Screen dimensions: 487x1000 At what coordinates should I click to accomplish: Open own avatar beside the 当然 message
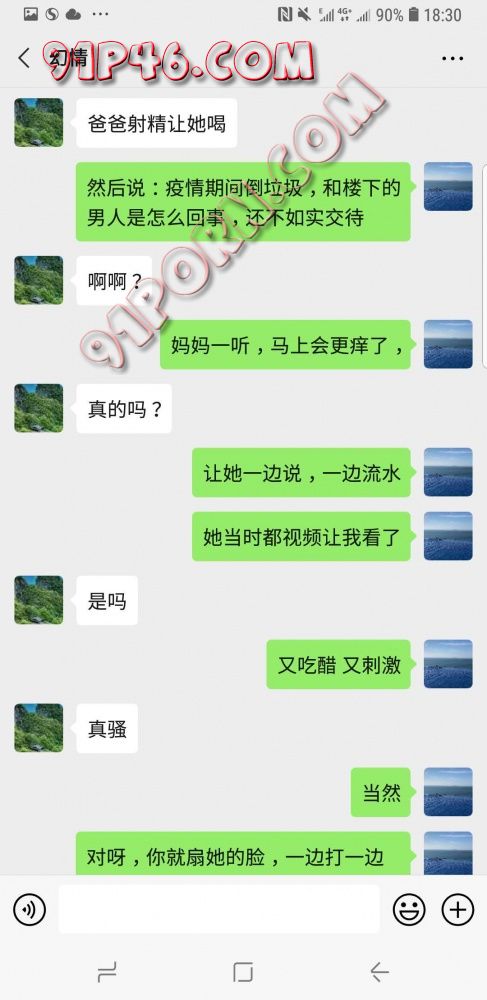coord(448,792)
